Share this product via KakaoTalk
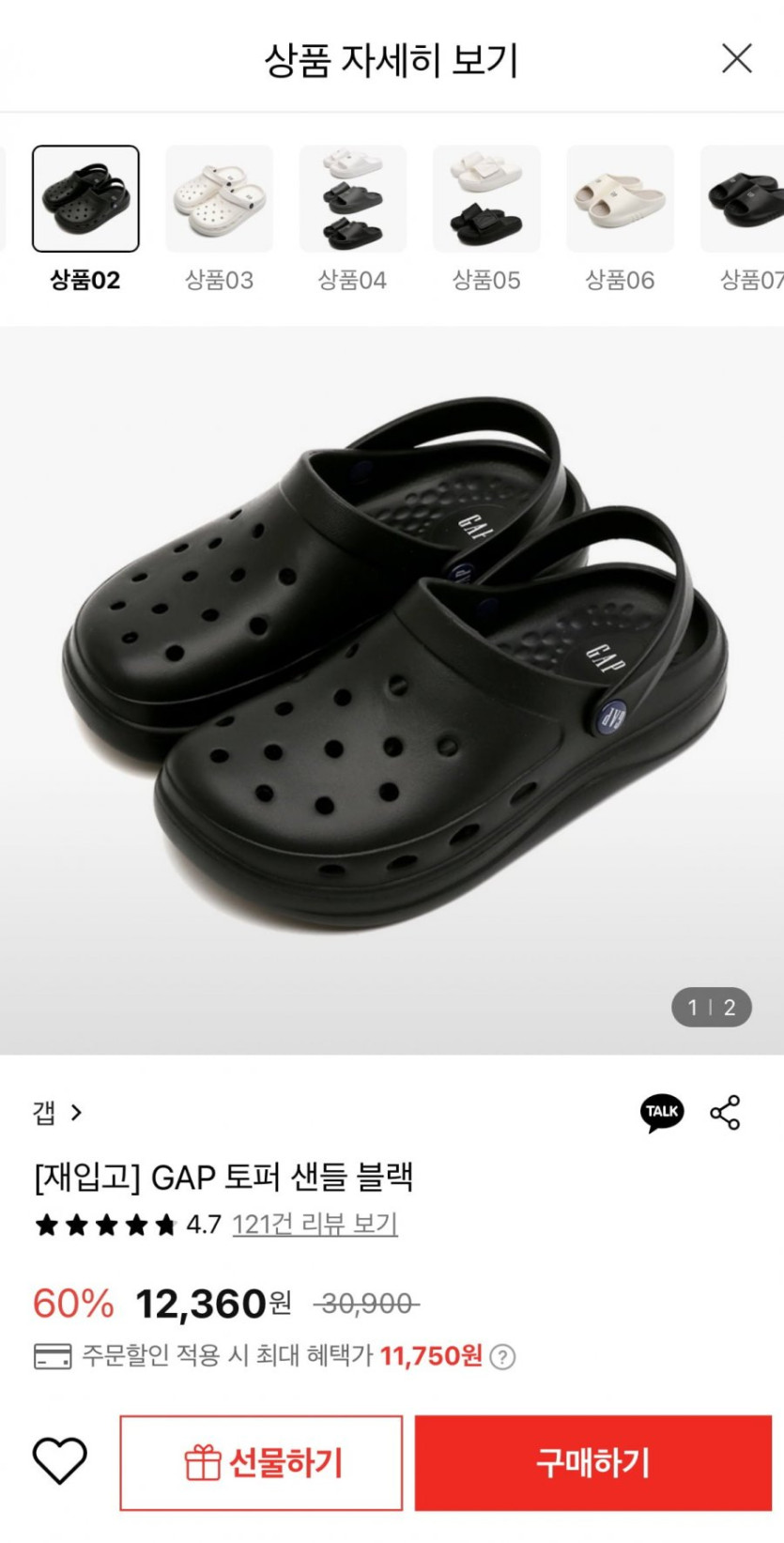 click(662, 1113)
